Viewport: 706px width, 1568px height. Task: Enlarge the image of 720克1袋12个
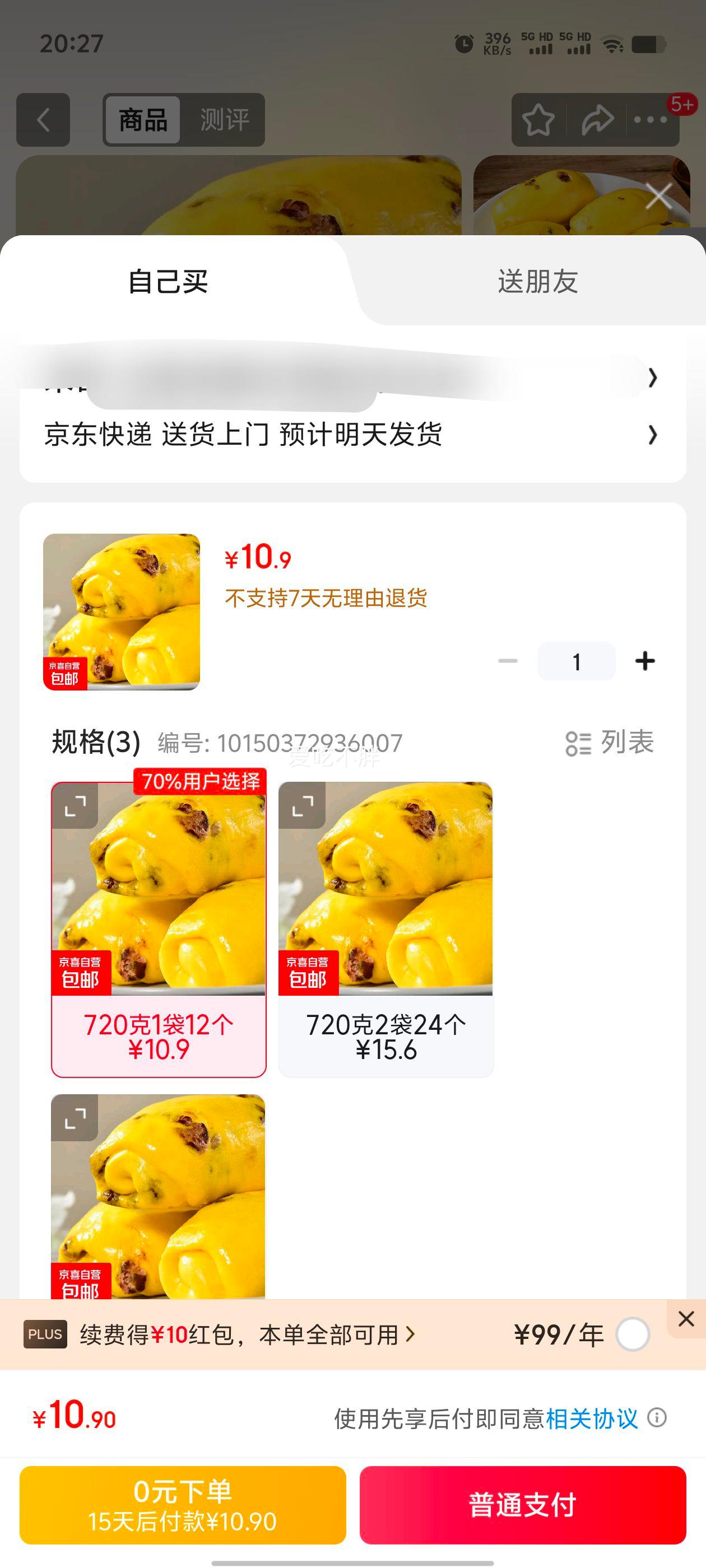coord(76,806)
